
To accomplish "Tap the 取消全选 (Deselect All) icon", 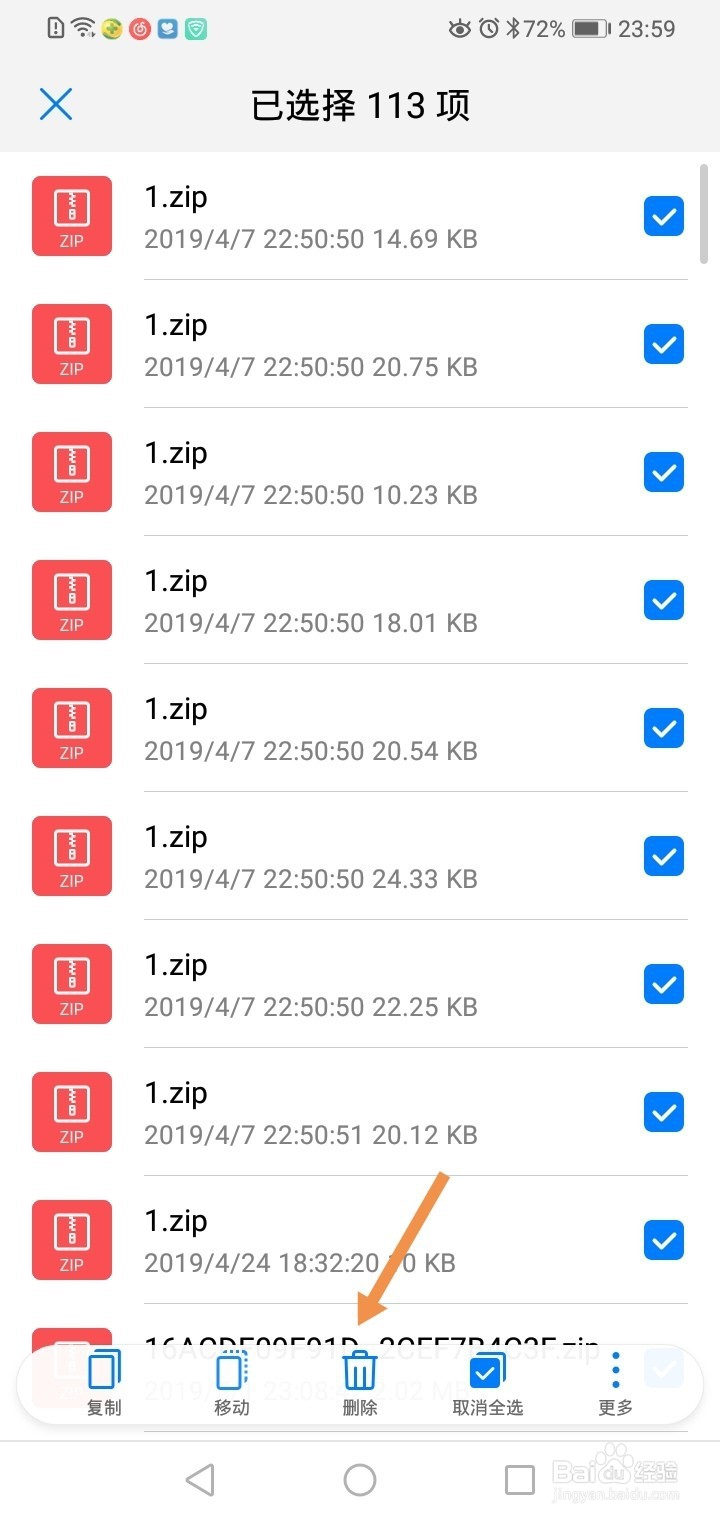I will click(487, 1370).
